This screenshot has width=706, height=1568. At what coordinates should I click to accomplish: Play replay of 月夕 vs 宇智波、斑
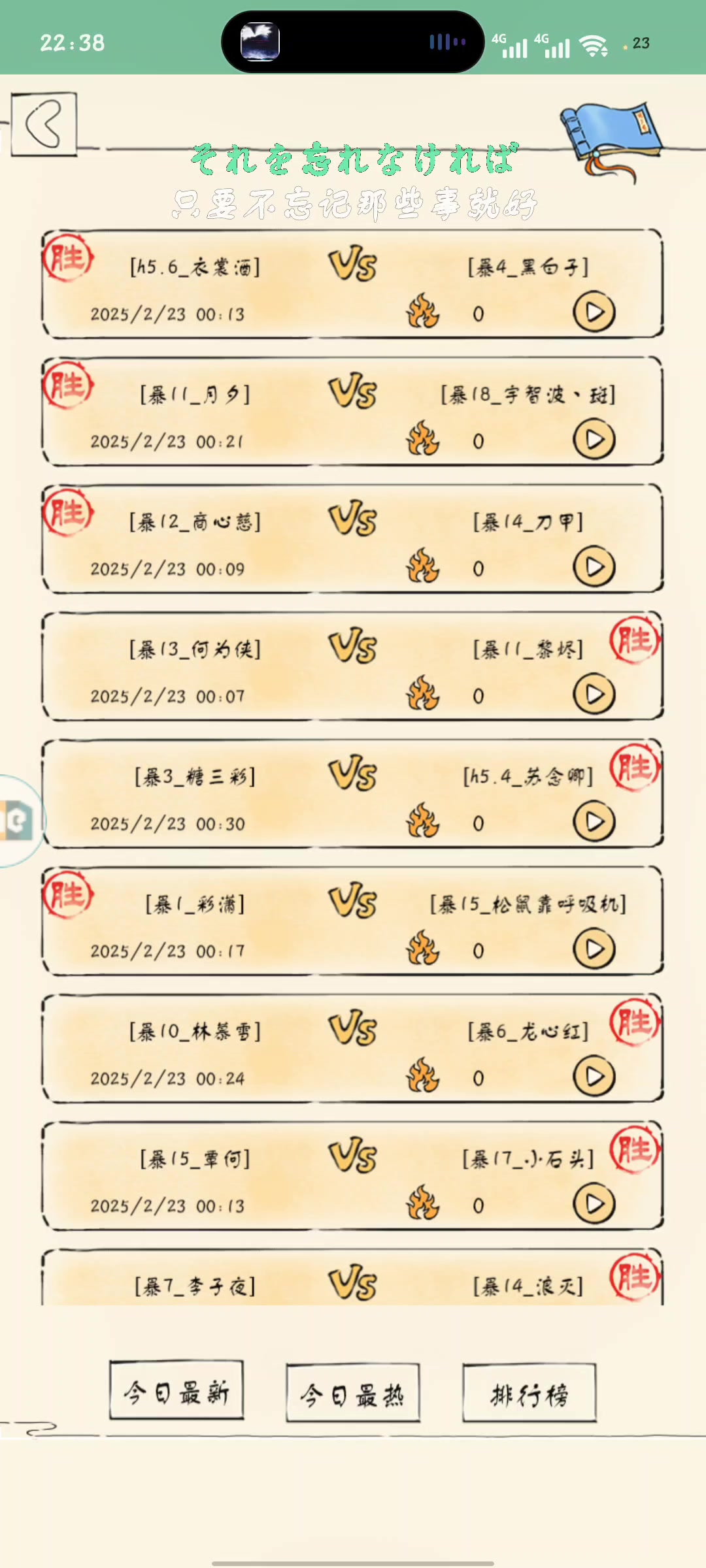(594, 440)
